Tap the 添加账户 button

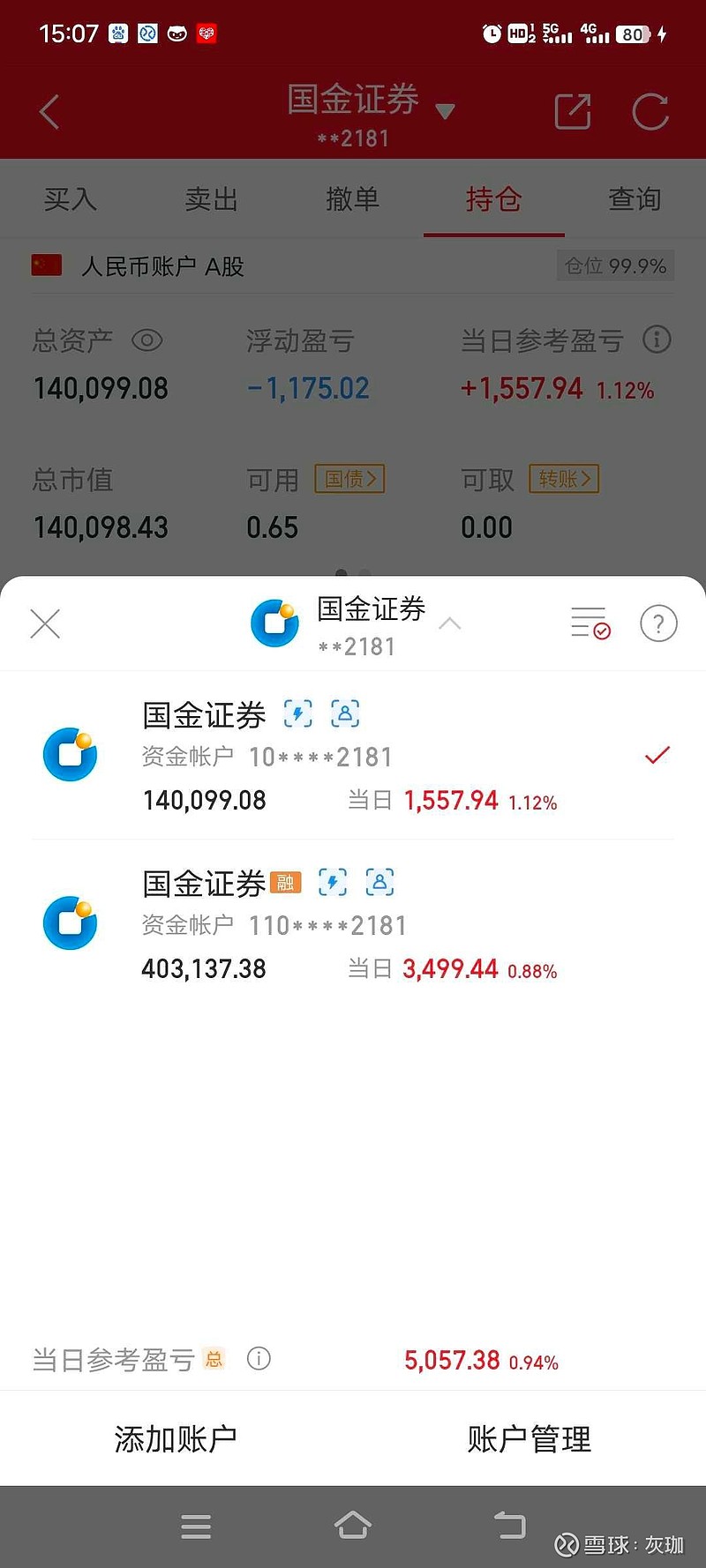point(176,1438)
